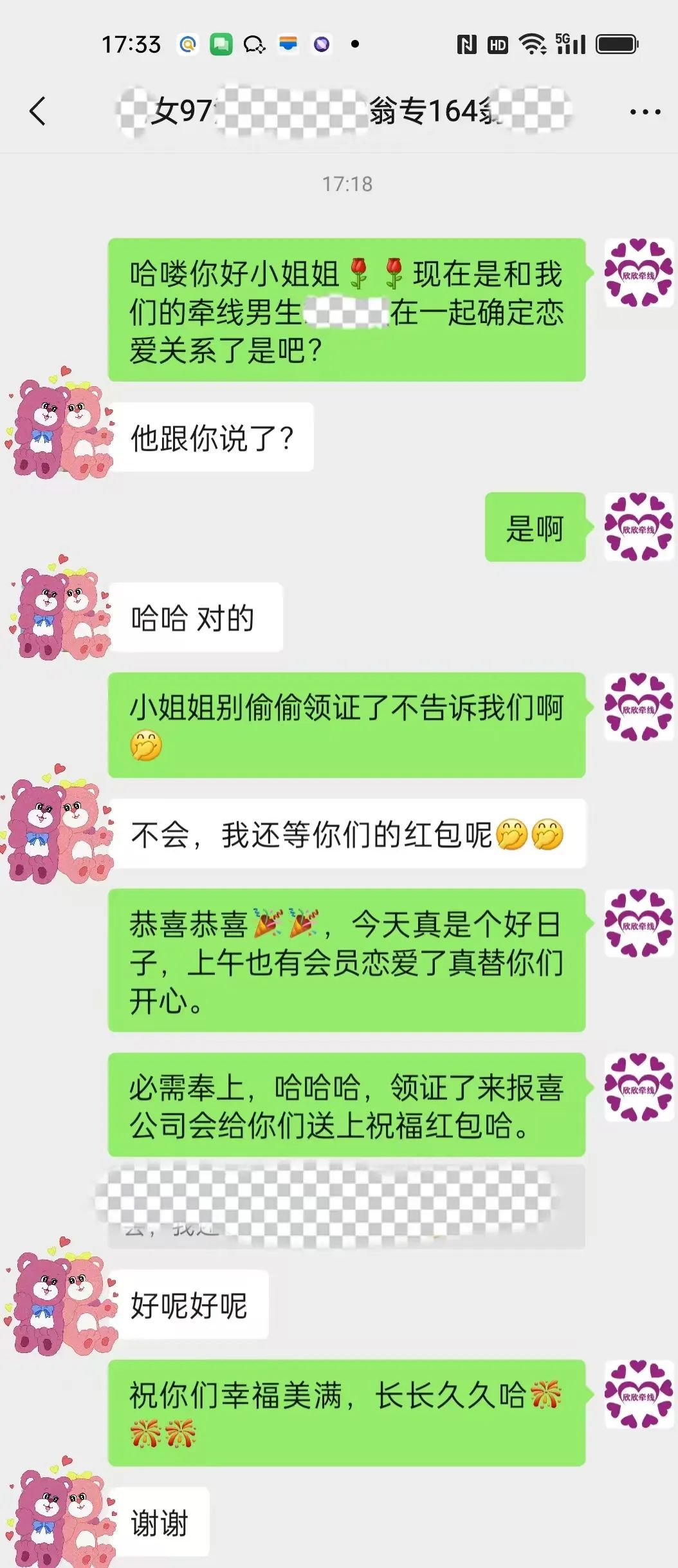Go back to the chat list

[38, 111]
